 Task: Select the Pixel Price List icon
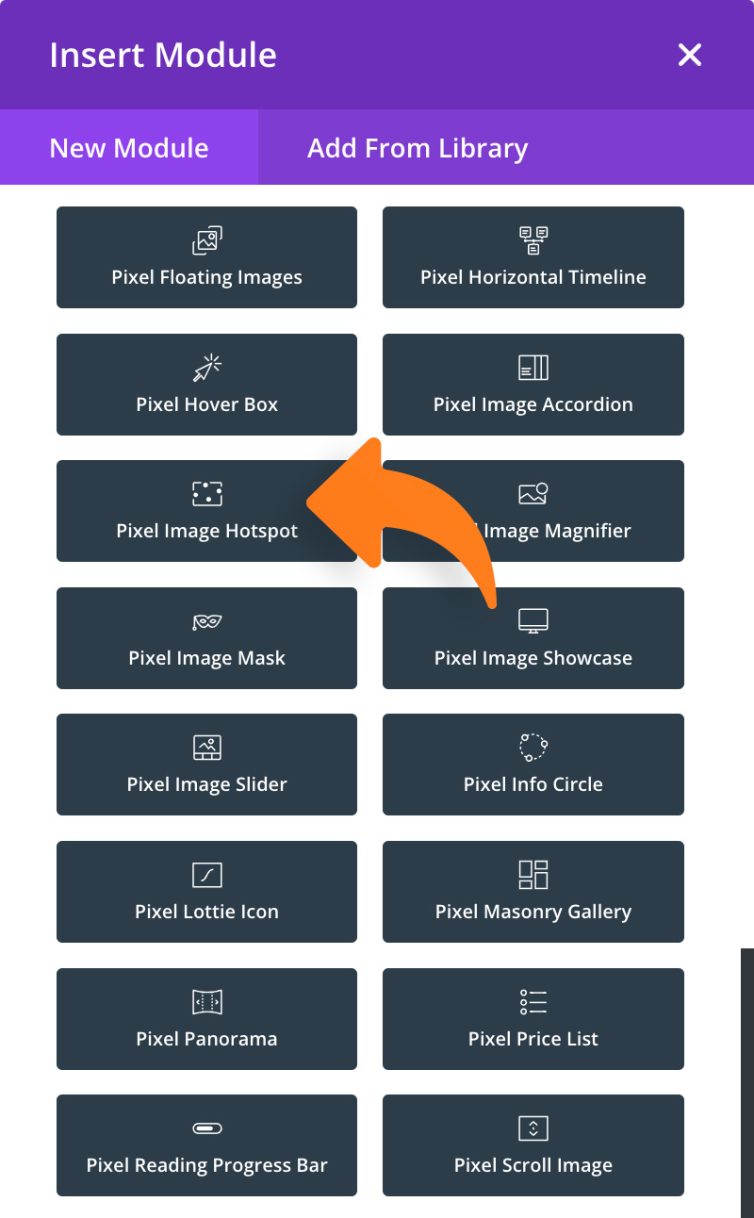coord(534,1001)
